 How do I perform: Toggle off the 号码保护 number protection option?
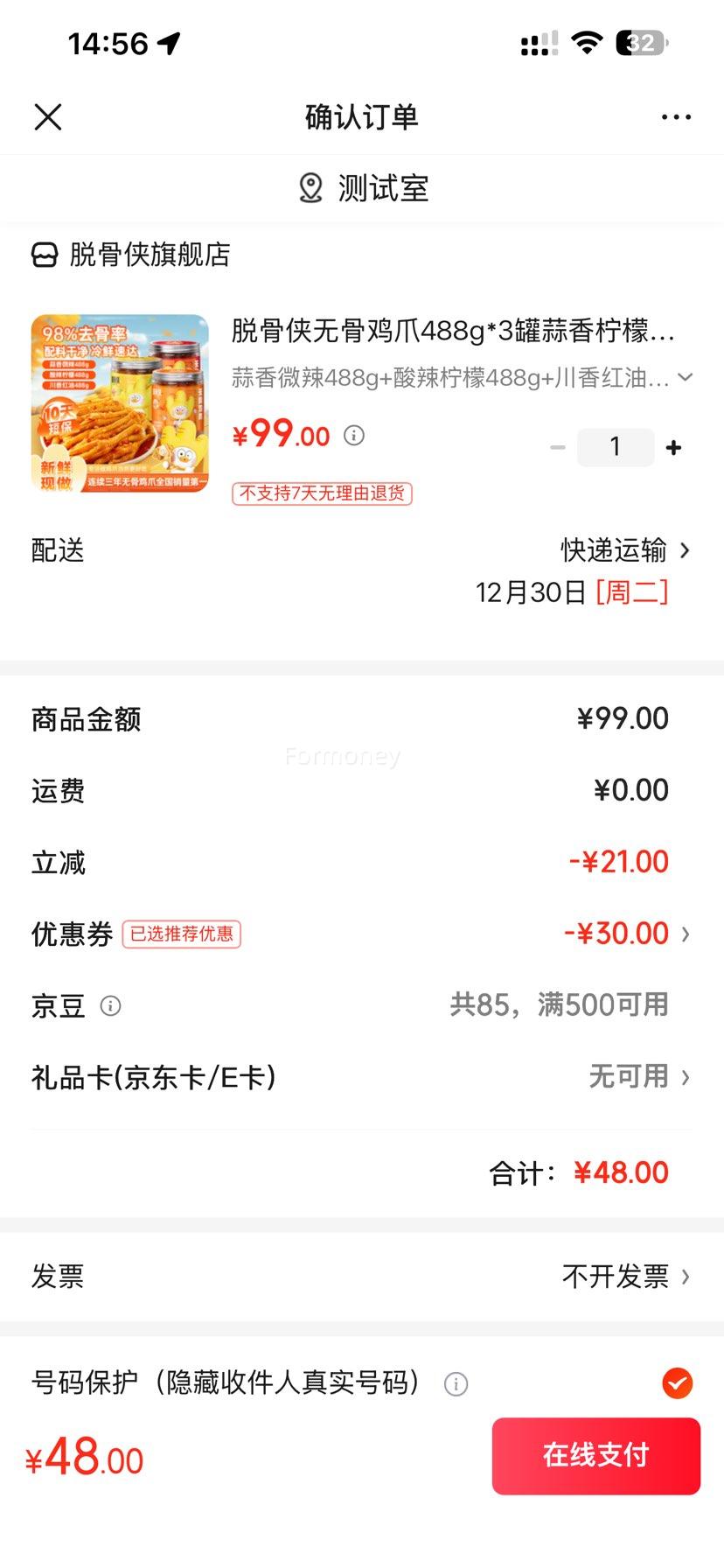677,1383
